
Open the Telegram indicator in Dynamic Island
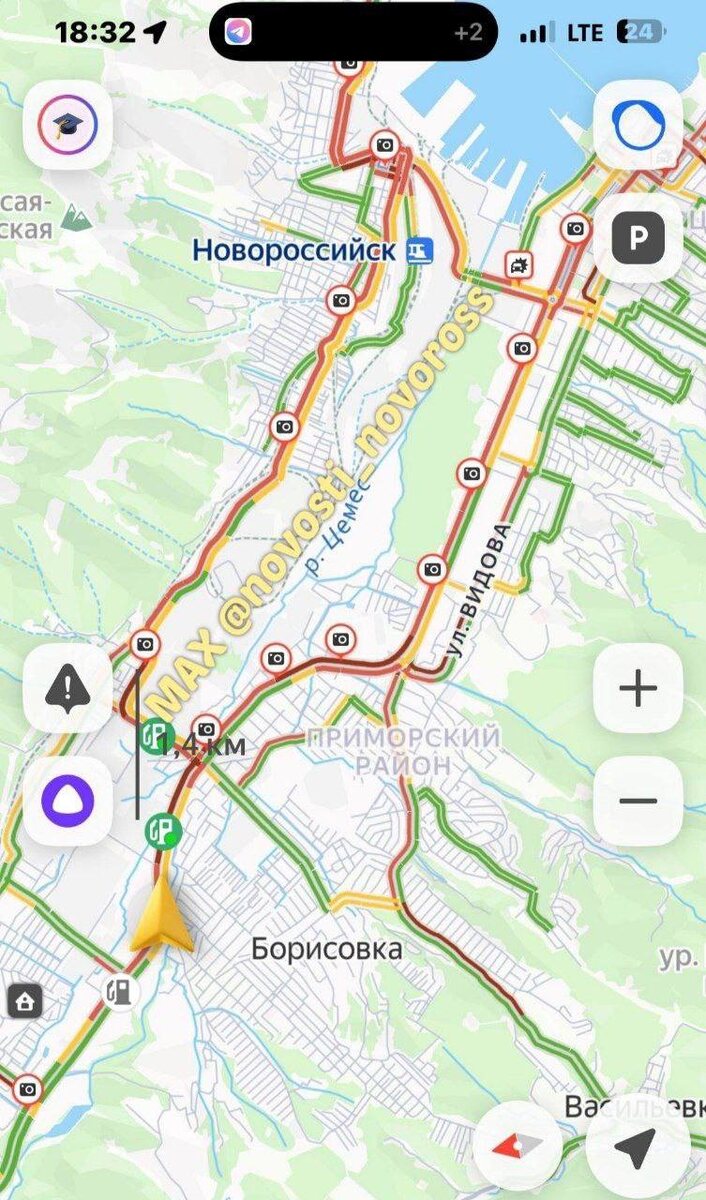tap(238, 32)
